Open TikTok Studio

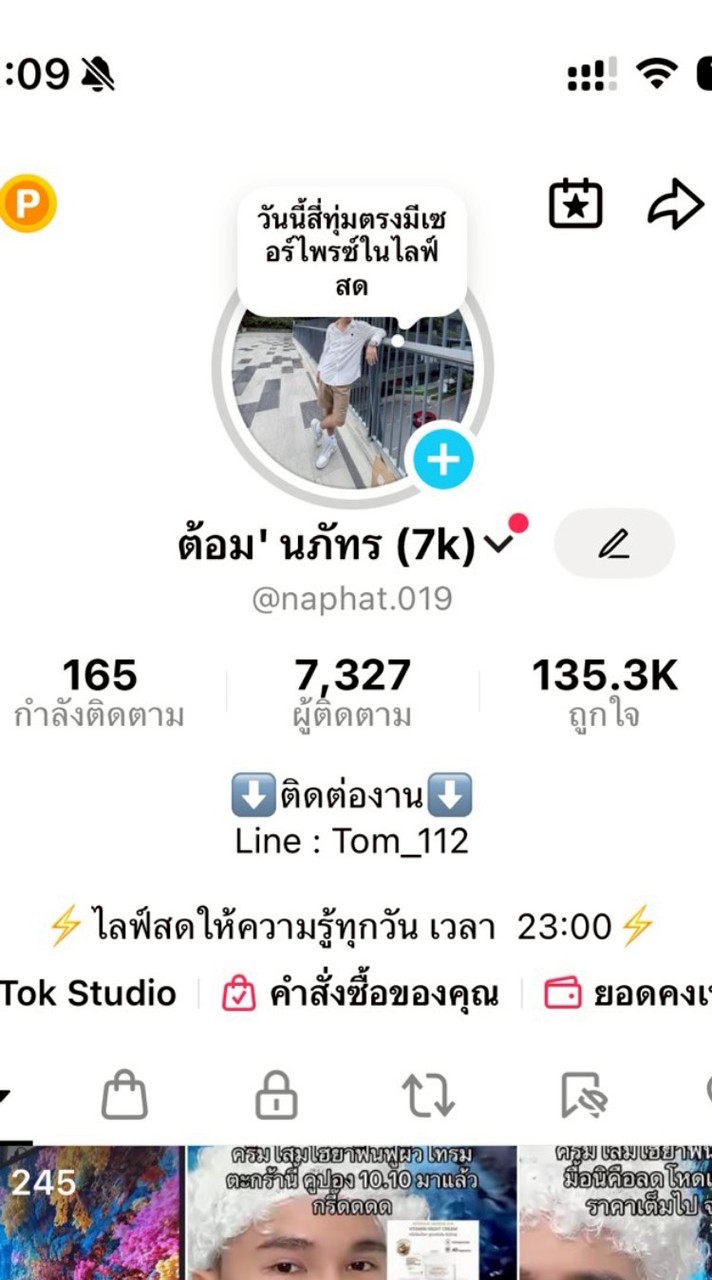click(x=88, y=993)
